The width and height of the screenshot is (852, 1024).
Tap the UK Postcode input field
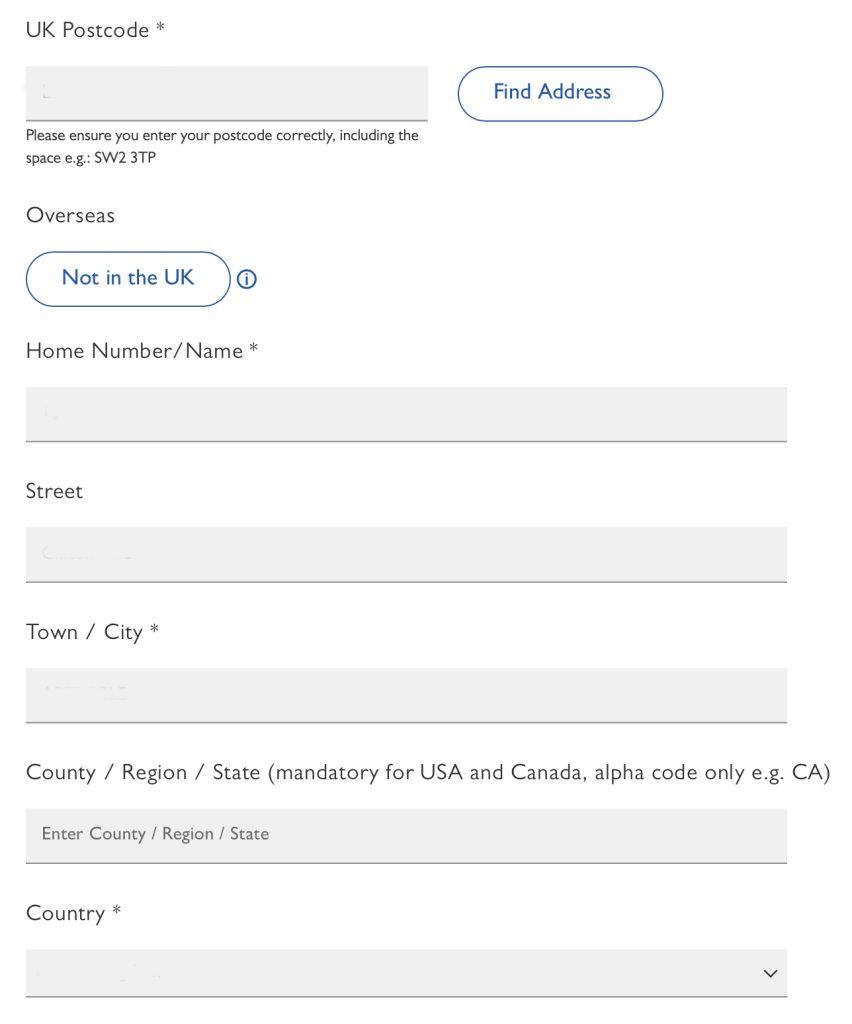tap(226, 94)
